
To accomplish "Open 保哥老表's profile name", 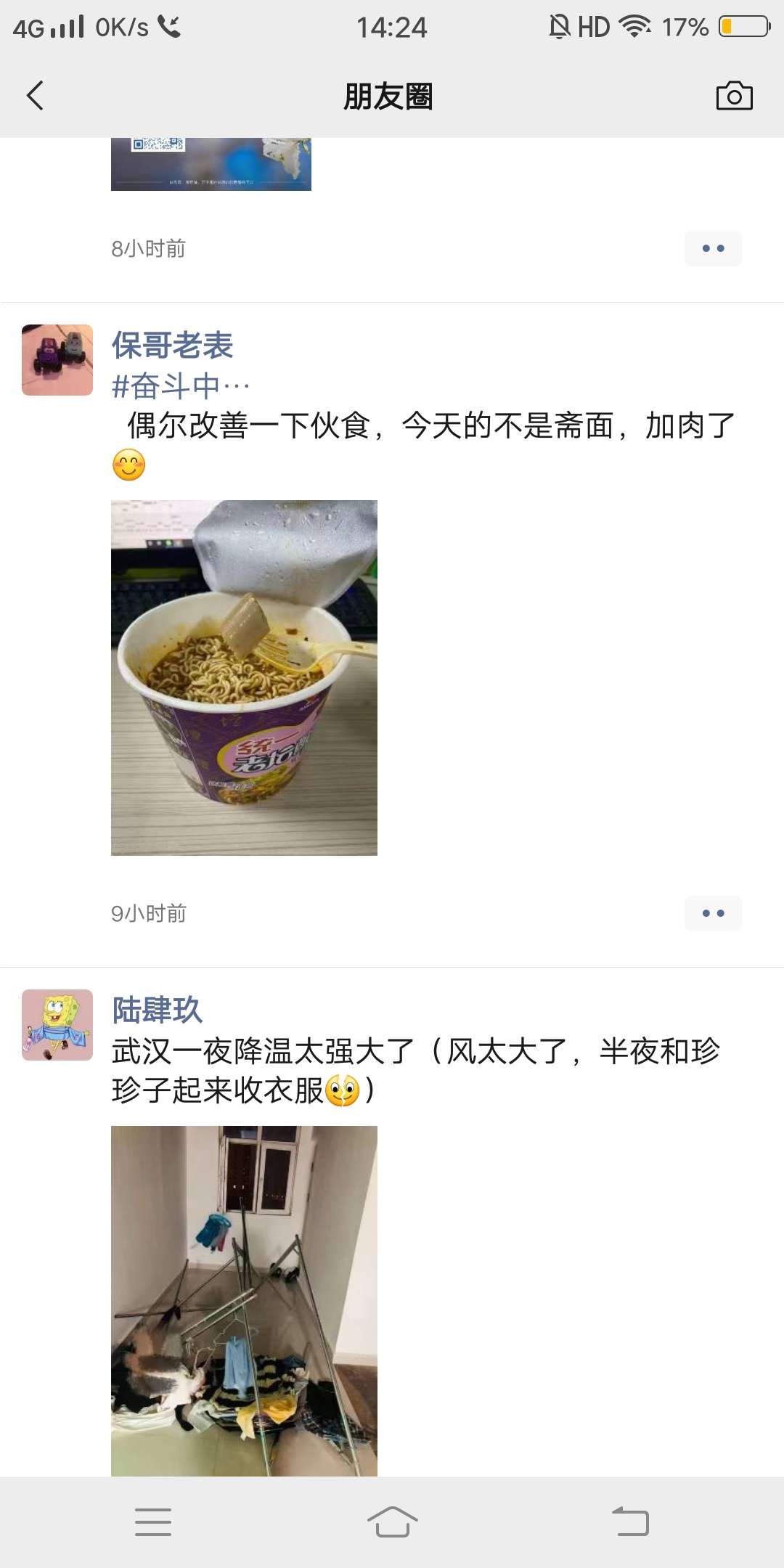I will tap(172, 346).
